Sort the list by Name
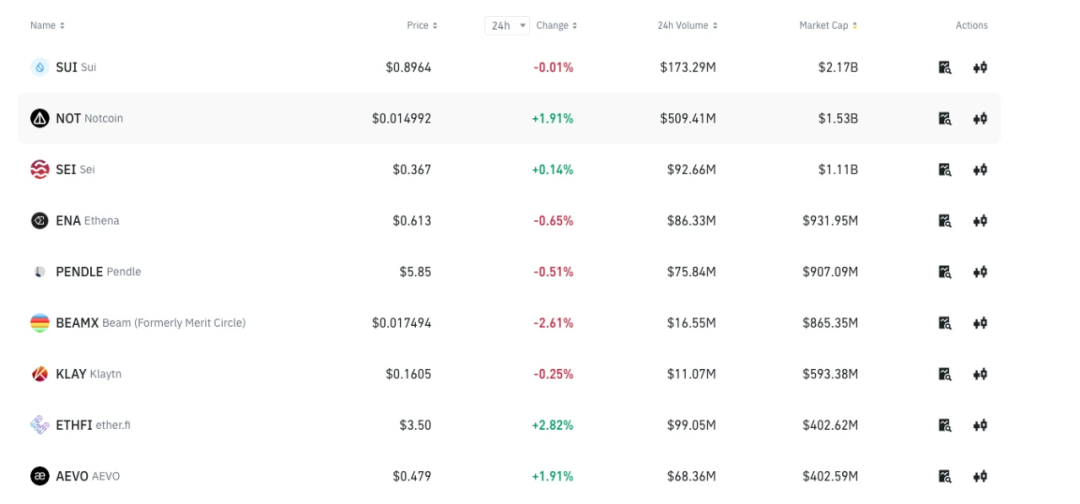 47,25
